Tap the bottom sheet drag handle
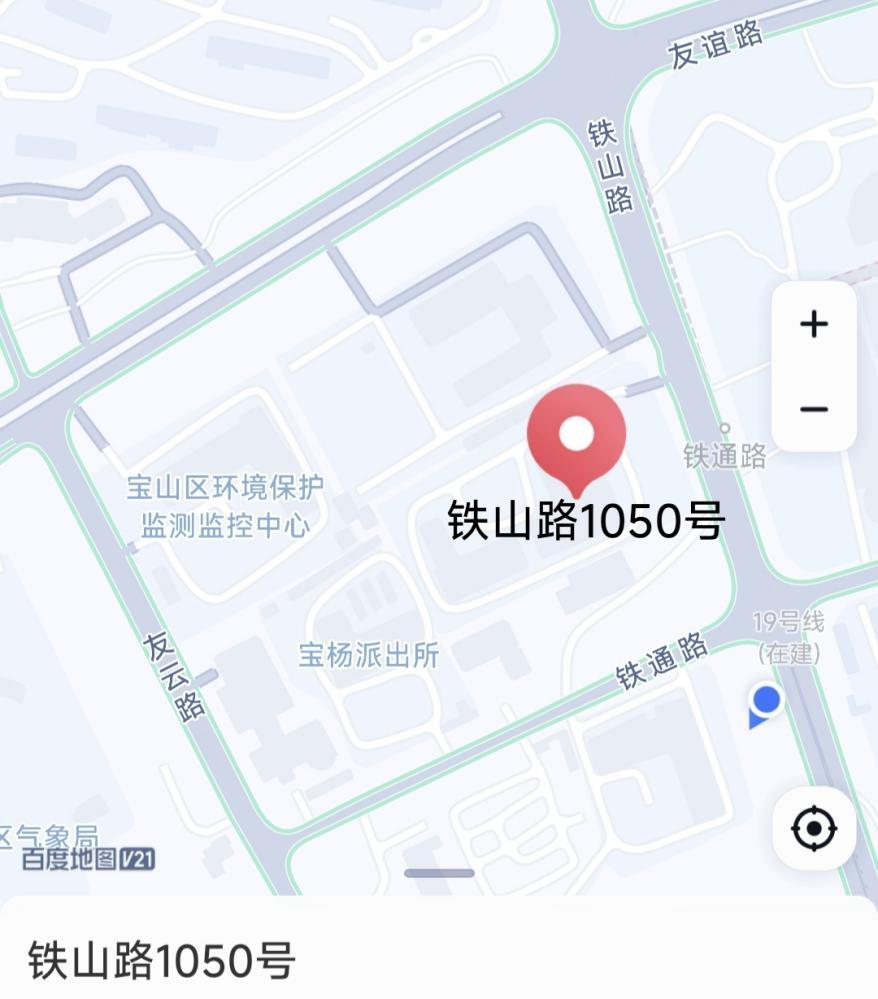This screenshot has width=878, height=999. [439, 873]
